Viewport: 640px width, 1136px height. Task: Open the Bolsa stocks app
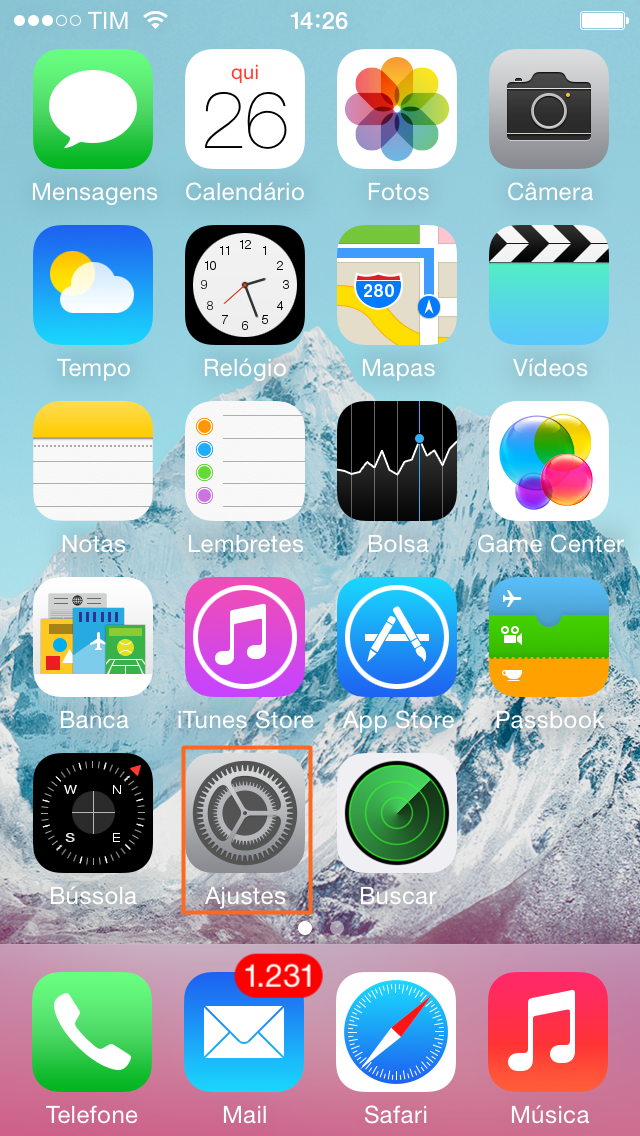[x=397, y=461]
